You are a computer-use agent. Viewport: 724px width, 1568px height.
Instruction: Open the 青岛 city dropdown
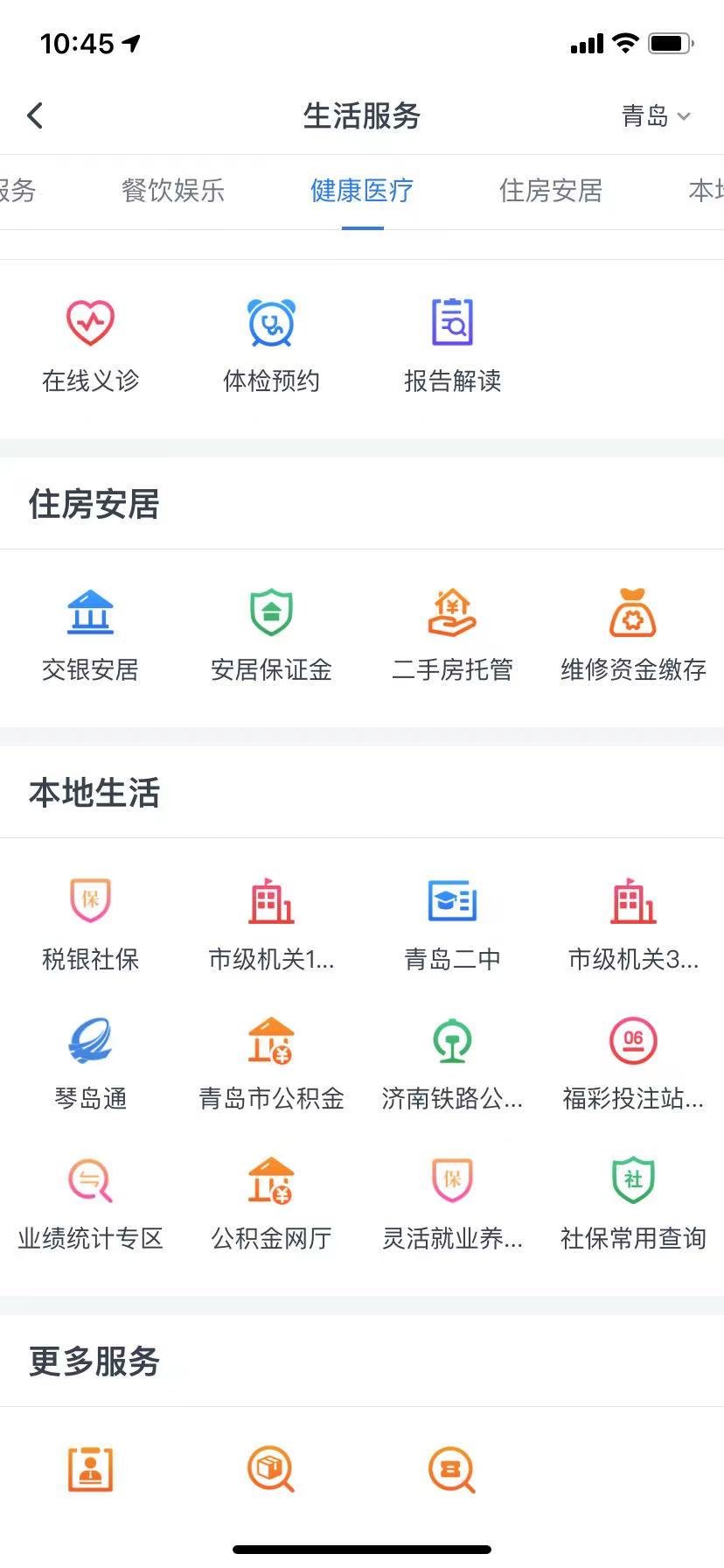point(656,115)
